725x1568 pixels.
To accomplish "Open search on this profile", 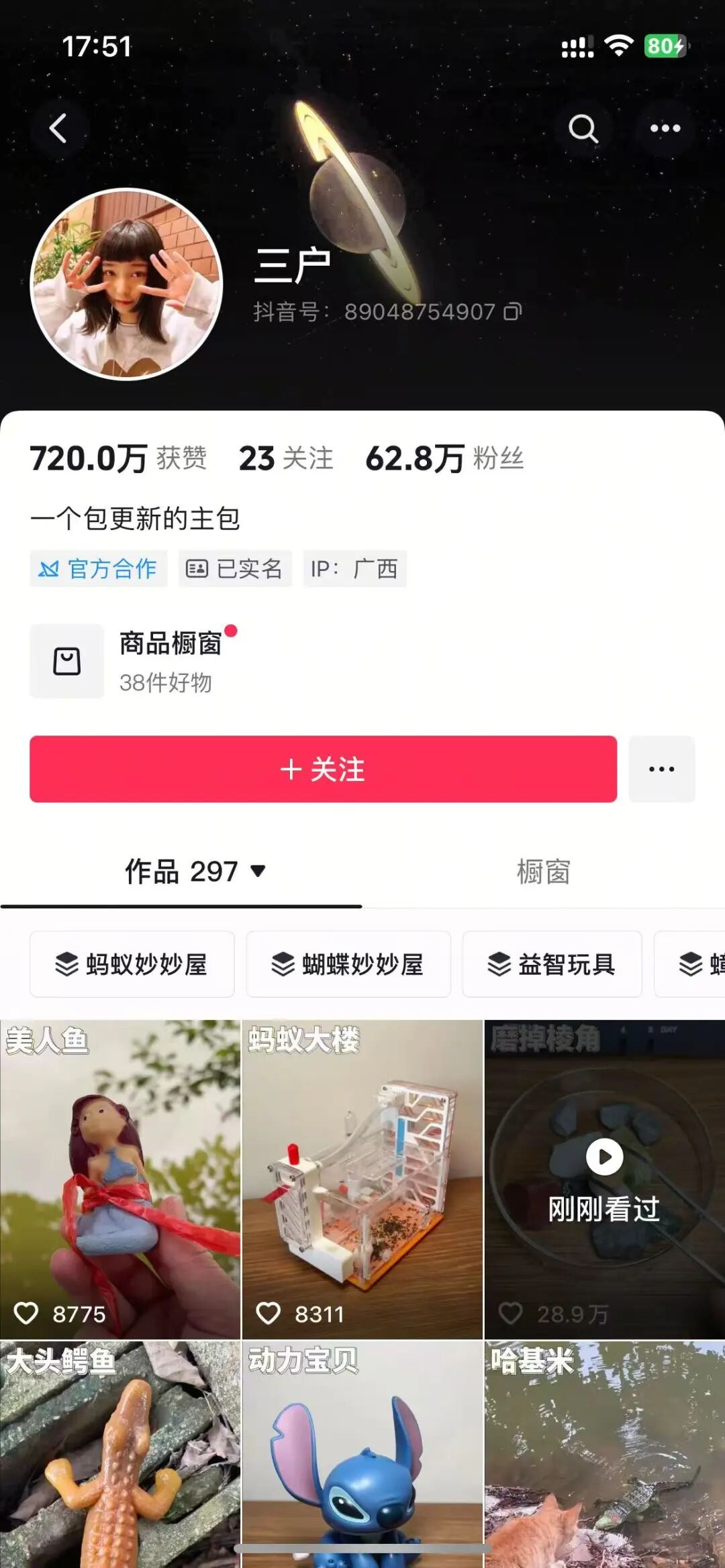I will pos(583,127).
